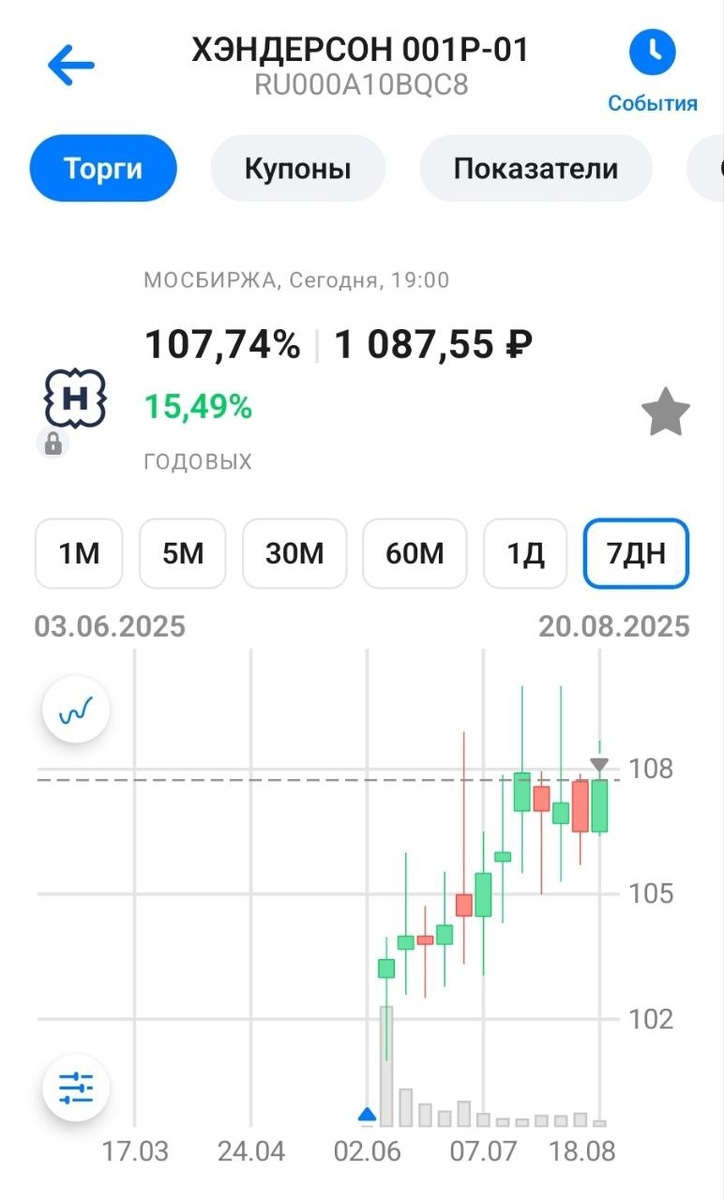The height and width of the screenshot is (1200, 724).
Task: Select the 1М chart interval
Action: (79, 553)
